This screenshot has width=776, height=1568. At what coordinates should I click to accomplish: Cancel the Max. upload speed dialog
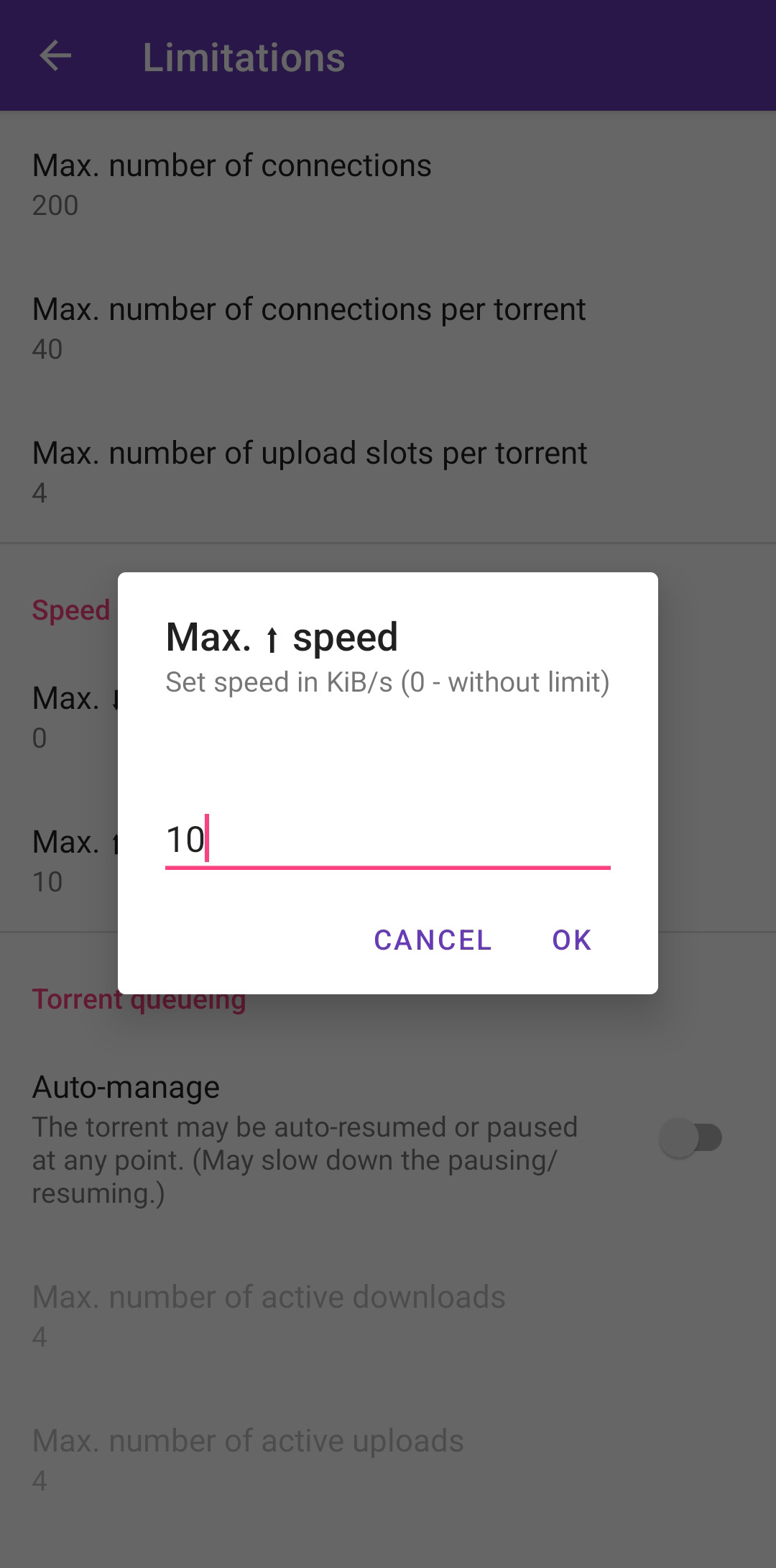433,940
